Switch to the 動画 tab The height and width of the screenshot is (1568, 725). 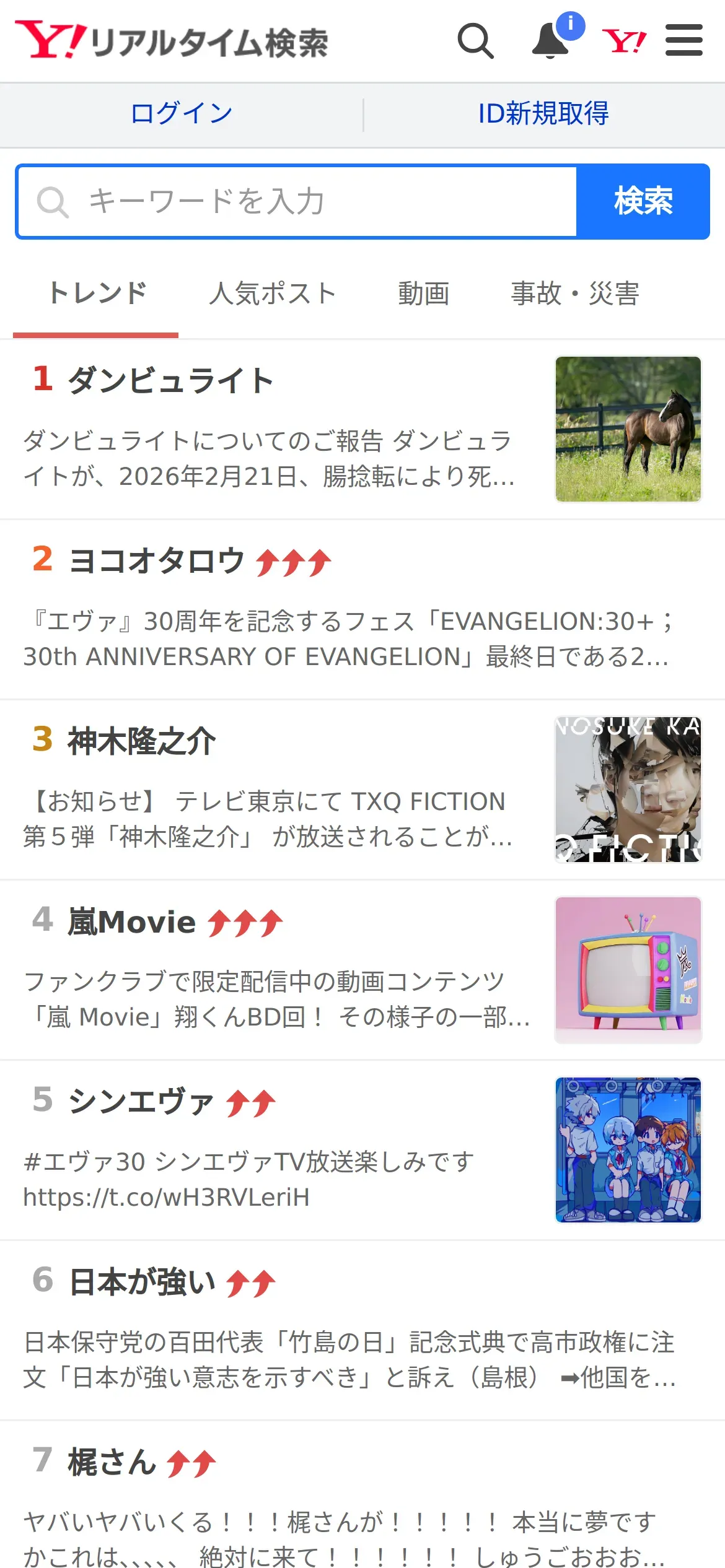click(x=424, y=294)
